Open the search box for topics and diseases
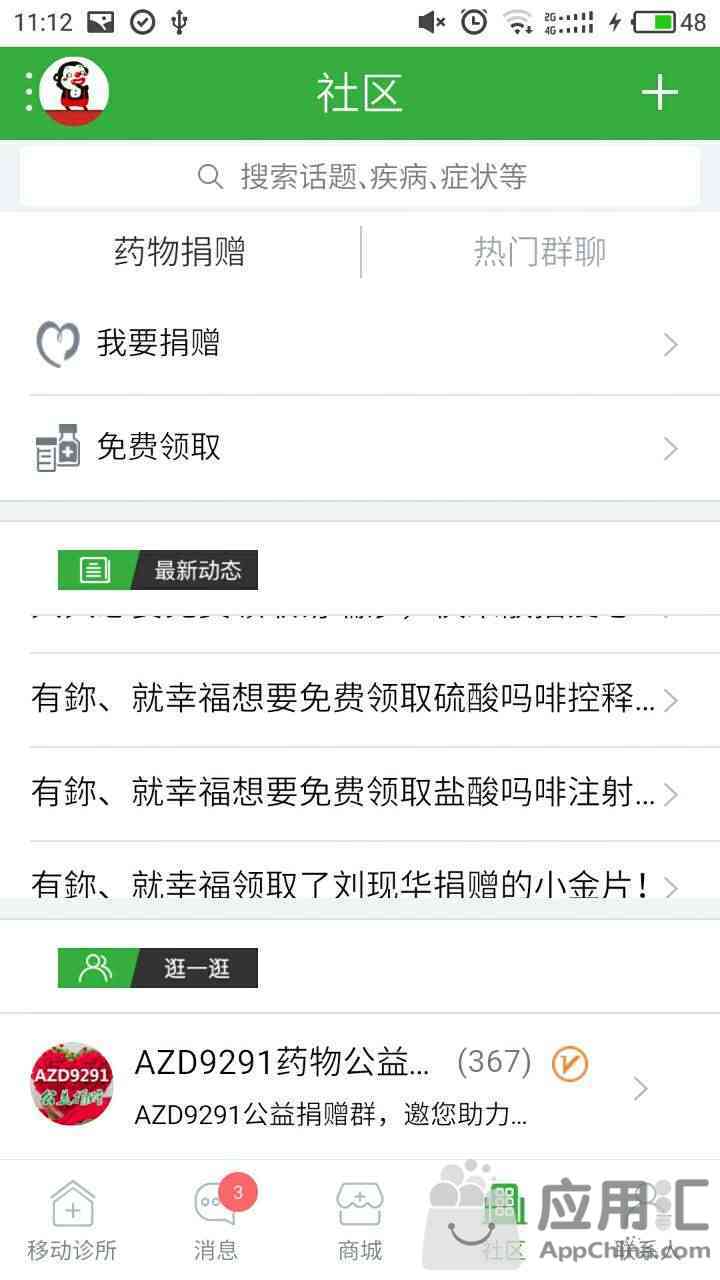Image resolution: width=720 pixels, height=1280 pixels. coord(360,177)
